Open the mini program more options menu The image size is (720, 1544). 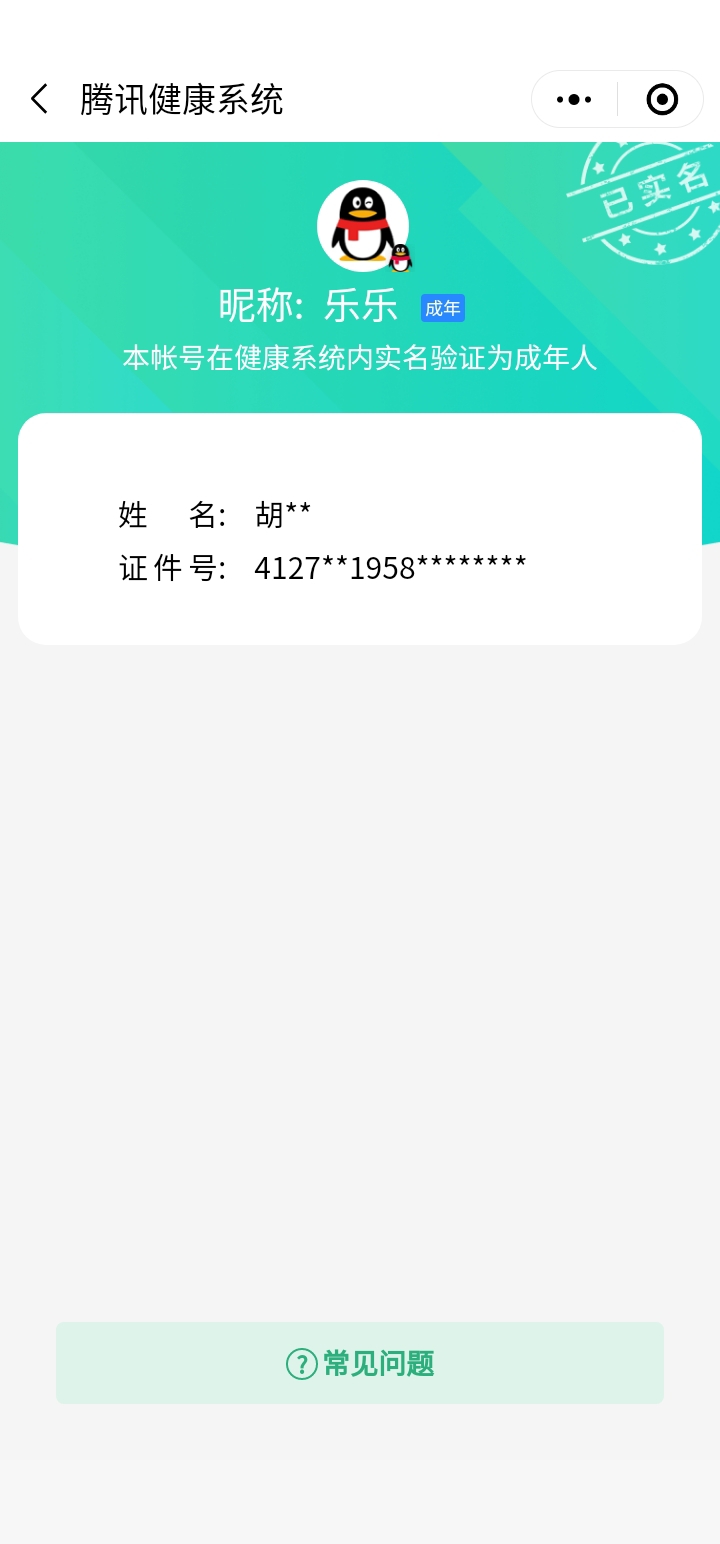574,99
